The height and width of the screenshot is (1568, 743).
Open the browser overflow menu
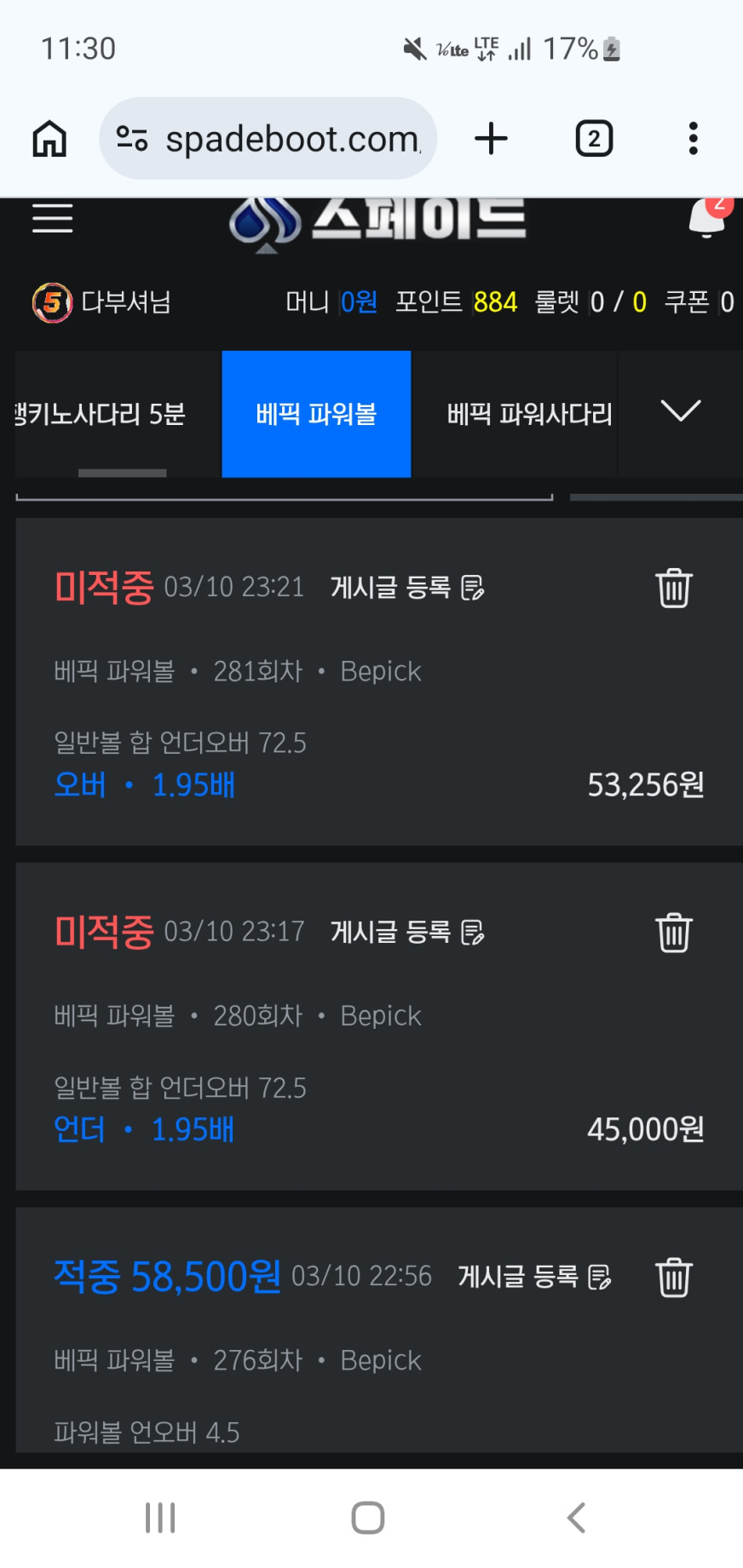pyautogui.click(x=693, y=139)
